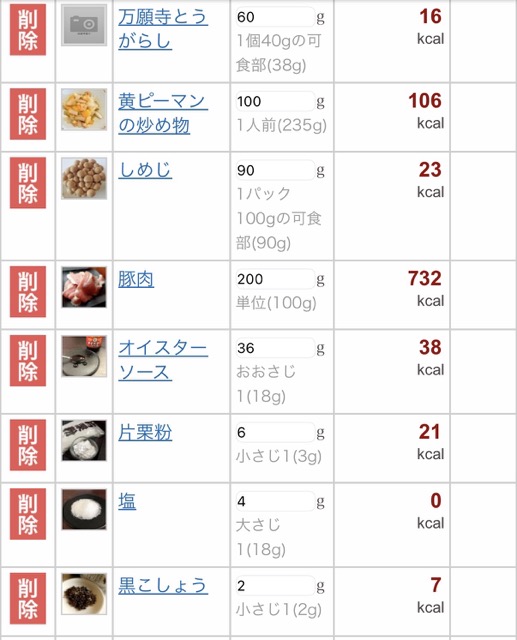Open the 片栗粉 link
Image resolution: width=517 pixels, height=640 pixels.
pyautogui.click(x=145, y=432)
